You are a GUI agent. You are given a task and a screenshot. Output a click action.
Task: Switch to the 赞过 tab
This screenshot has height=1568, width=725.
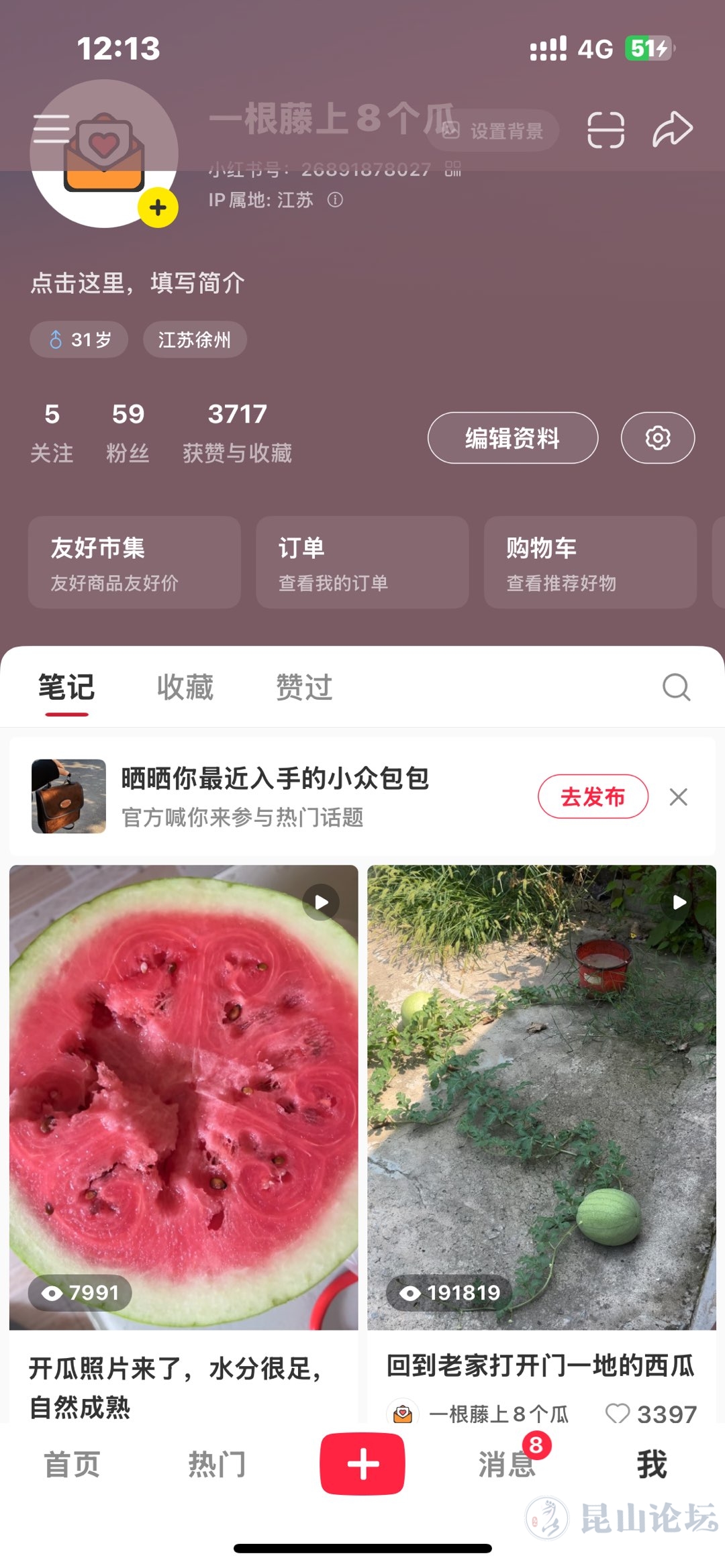coord(304,688)
